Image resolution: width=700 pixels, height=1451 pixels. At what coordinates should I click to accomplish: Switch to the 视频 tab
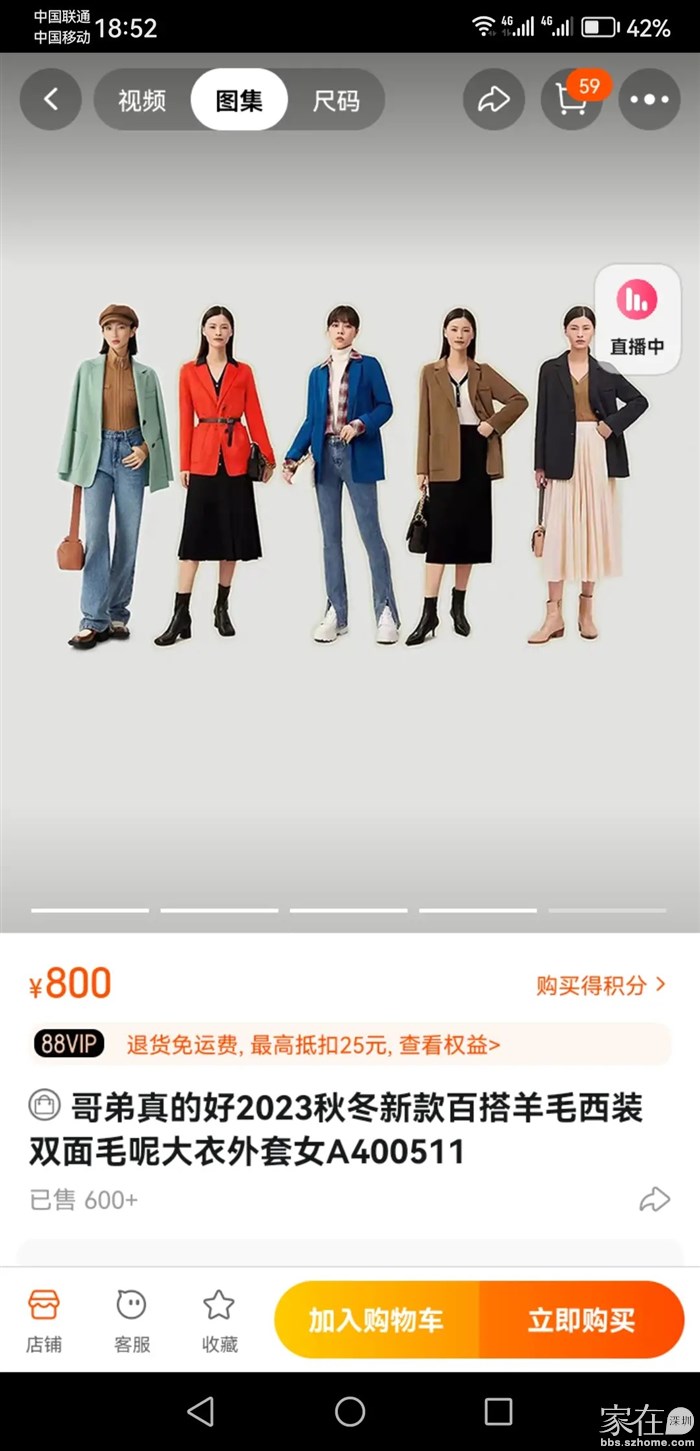pos(142,100)
